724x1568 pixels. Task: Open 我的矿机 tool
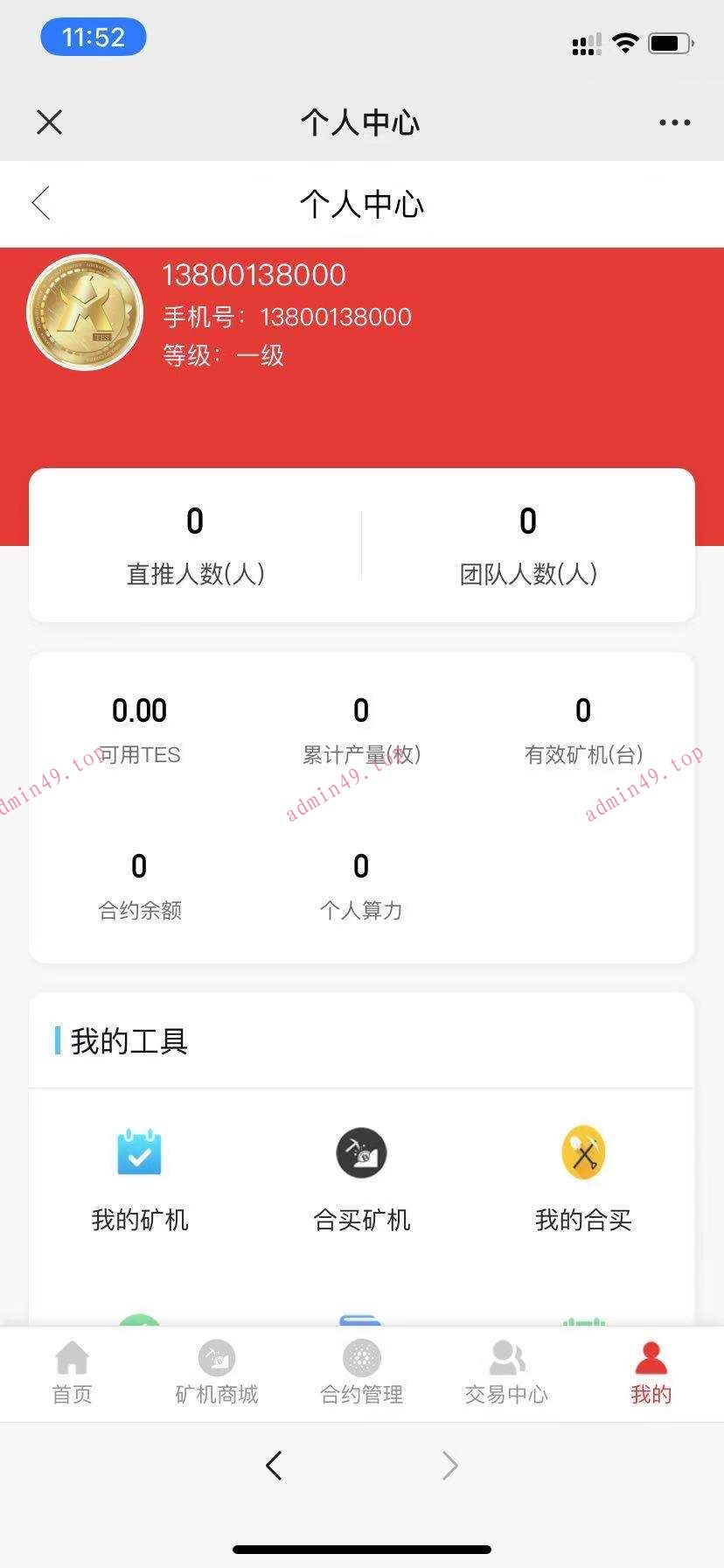click(140, 1176)
